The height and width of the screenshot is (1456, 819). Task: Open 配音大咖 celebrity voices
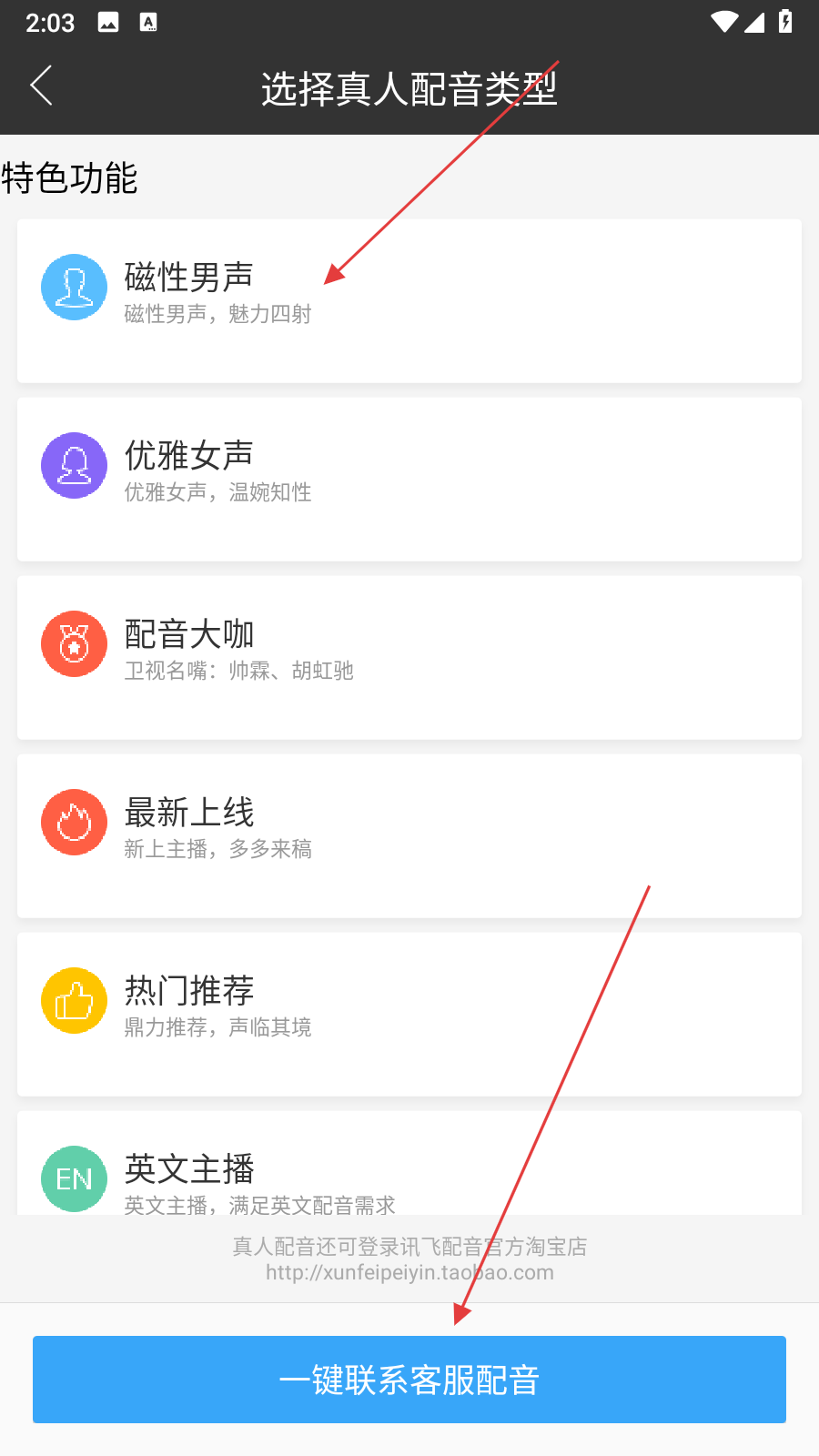(x=409, y=657)
